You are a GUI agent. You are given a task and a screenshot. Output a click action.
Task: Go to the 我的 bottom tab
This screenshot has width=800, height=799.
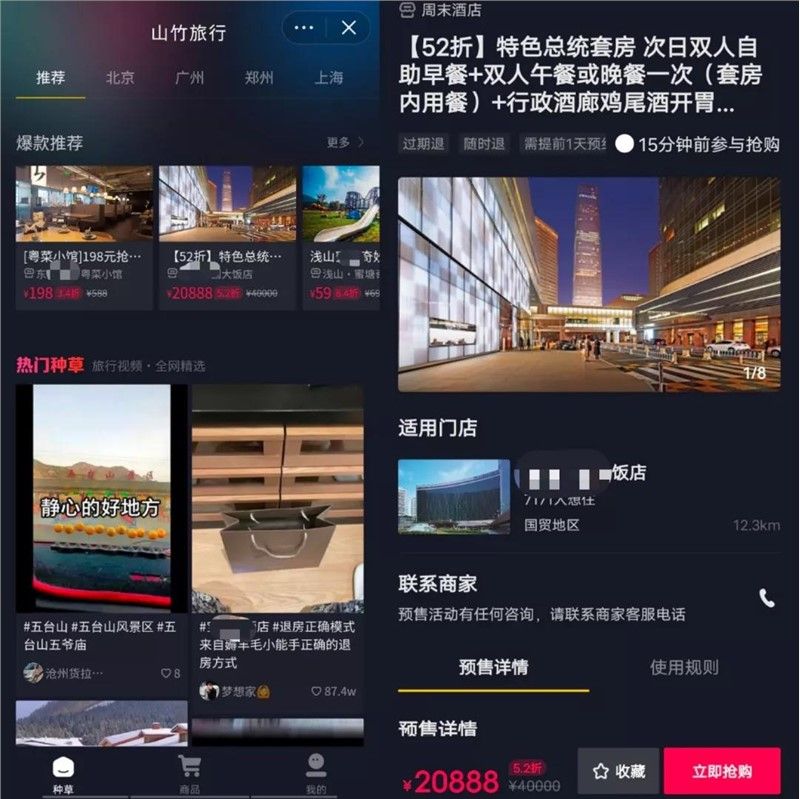coord(316,773)
